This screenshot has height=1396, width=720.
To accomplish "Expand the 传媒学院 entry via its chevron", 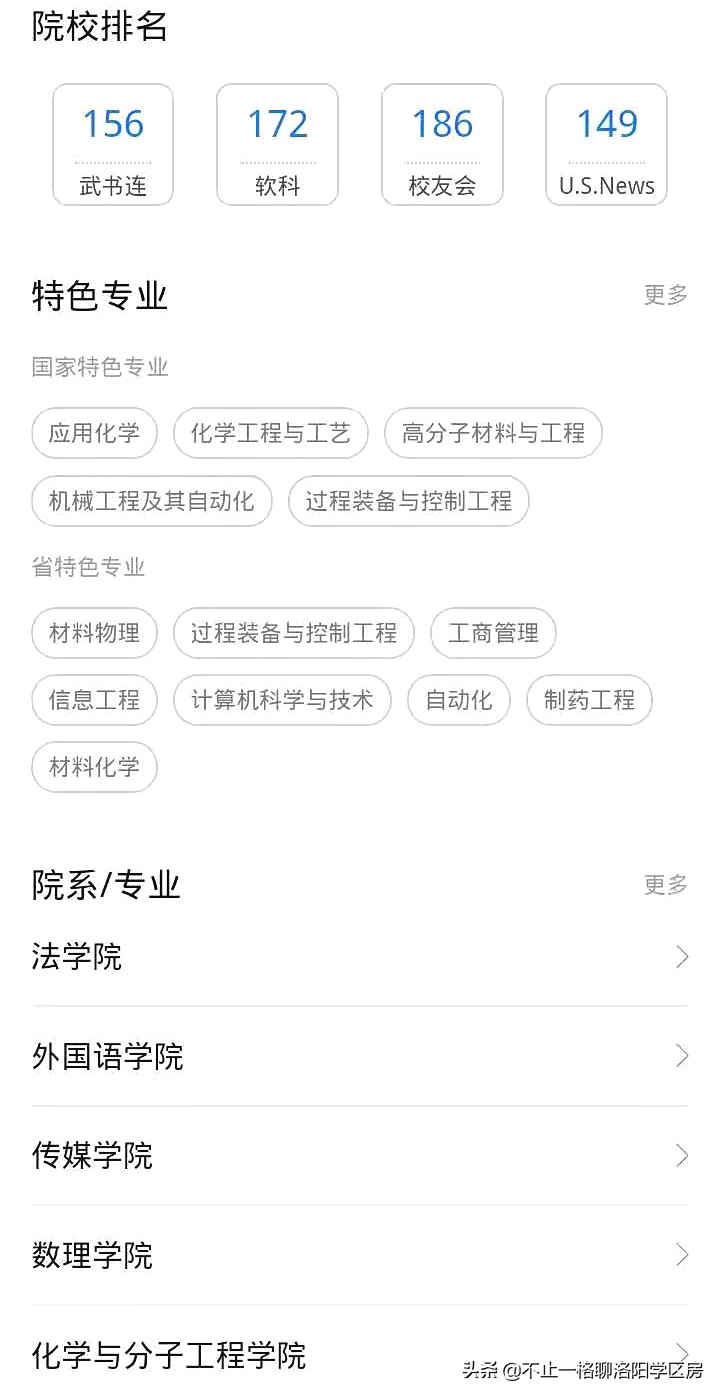I will [x=681, y=1156].
